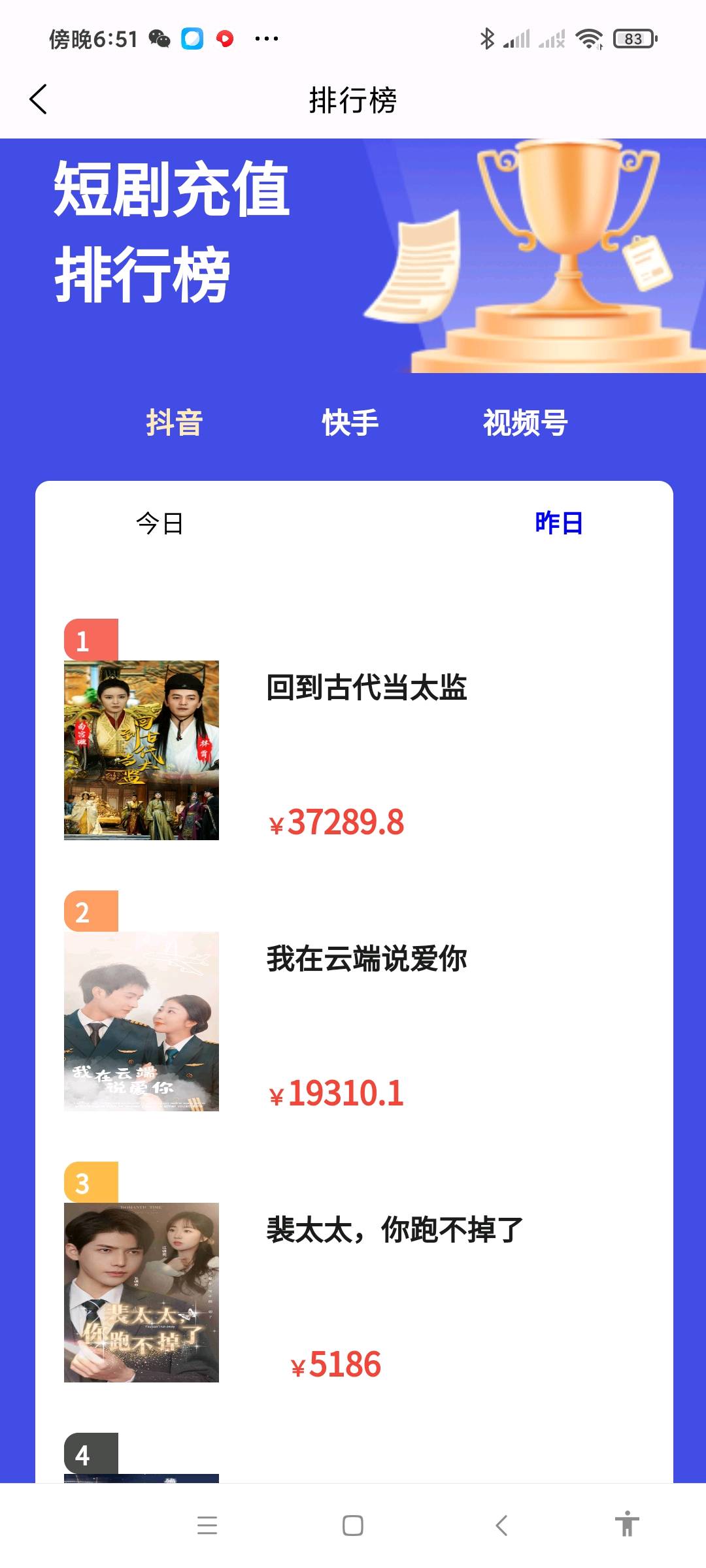Open the drama 回到古代当太监
This screenshot has height=1568, width=706.
coord(366,688)
